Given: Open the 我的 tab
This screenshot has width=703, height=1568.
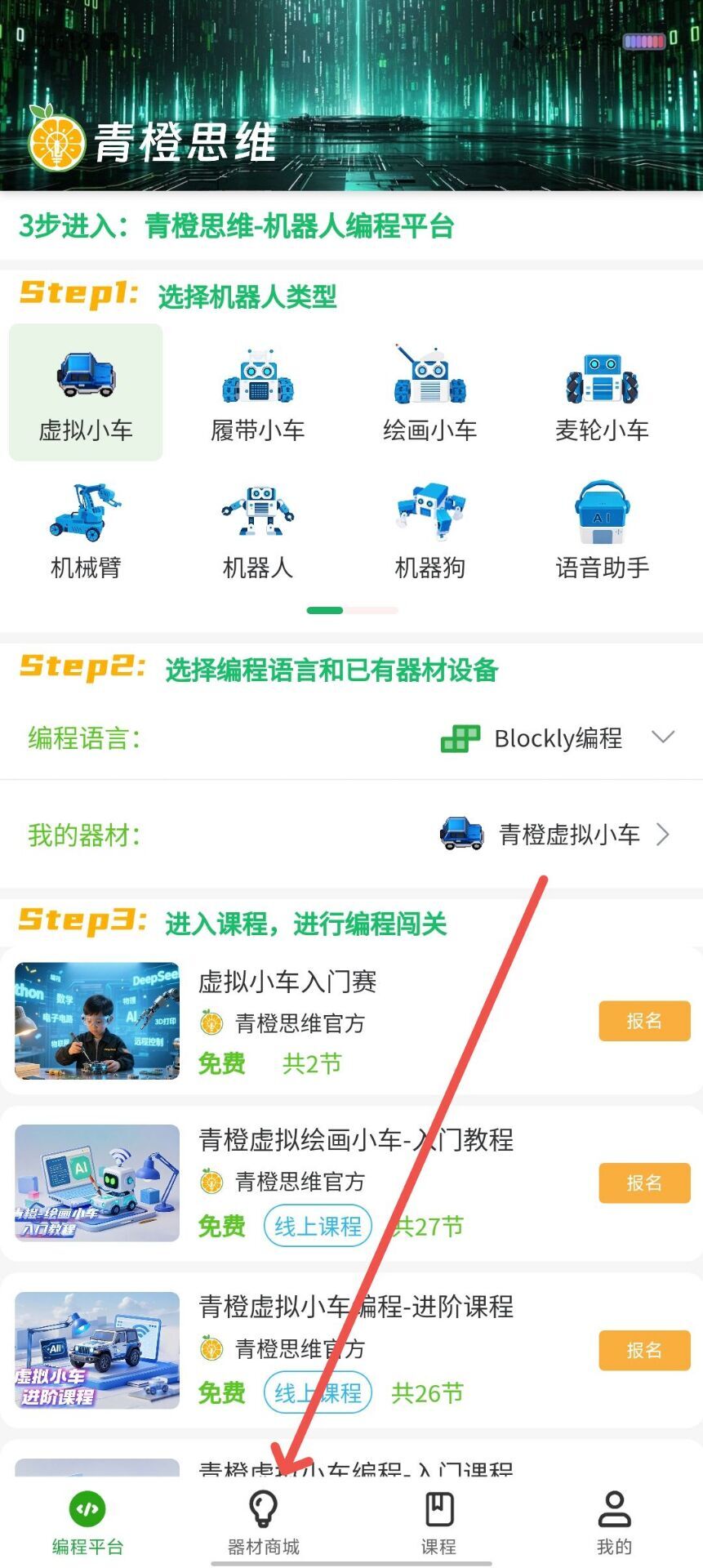Looking at the screenshot, I should point(614,1523).
